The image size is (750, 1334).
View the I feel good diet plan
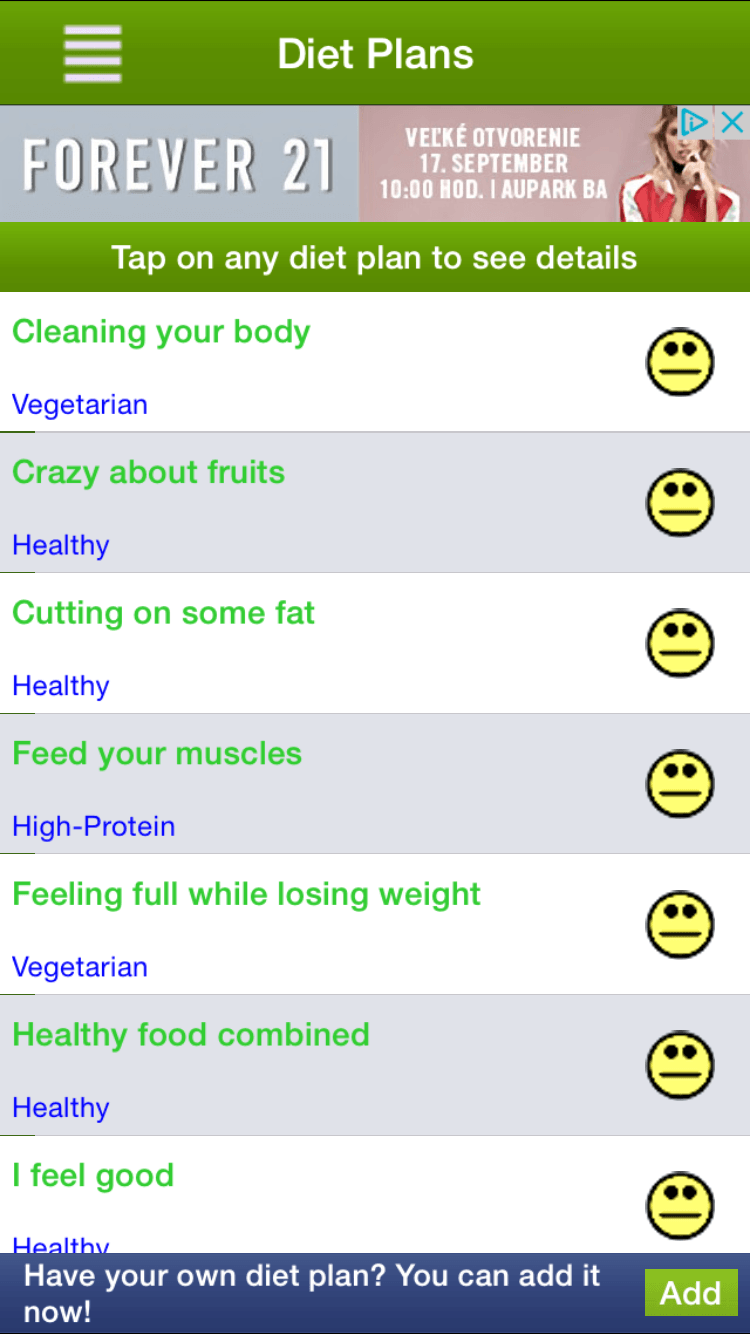tap(375, 1195)
